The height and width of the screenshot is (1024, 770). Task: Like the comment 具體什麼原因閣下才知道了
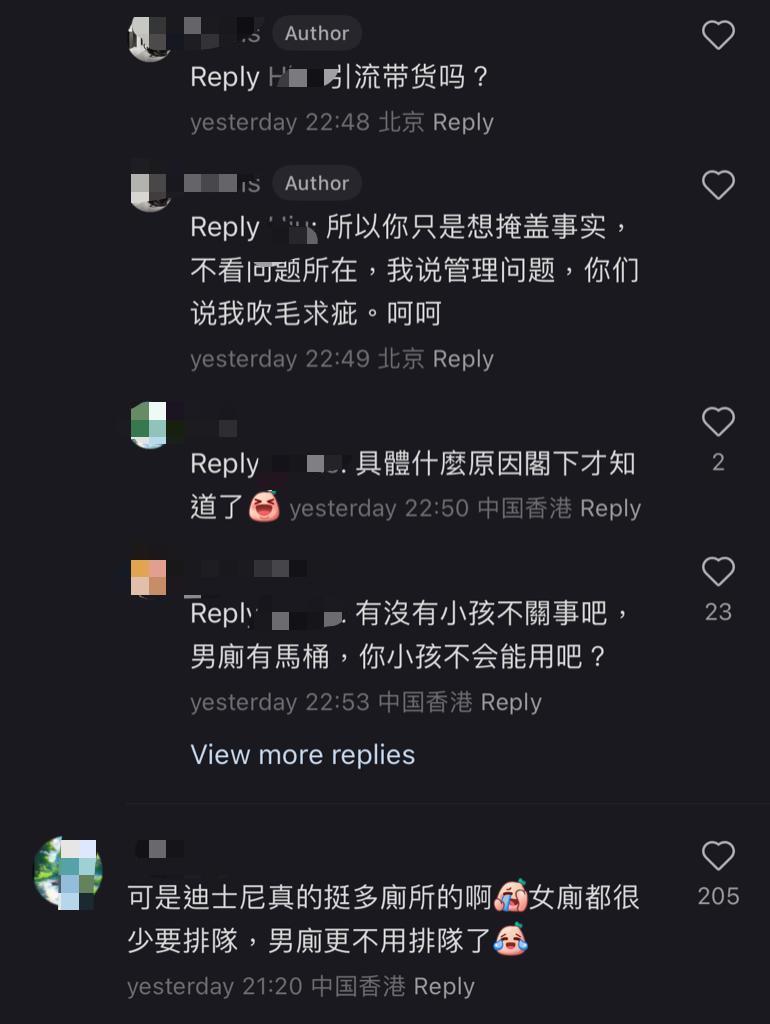[x=718, y=422]
